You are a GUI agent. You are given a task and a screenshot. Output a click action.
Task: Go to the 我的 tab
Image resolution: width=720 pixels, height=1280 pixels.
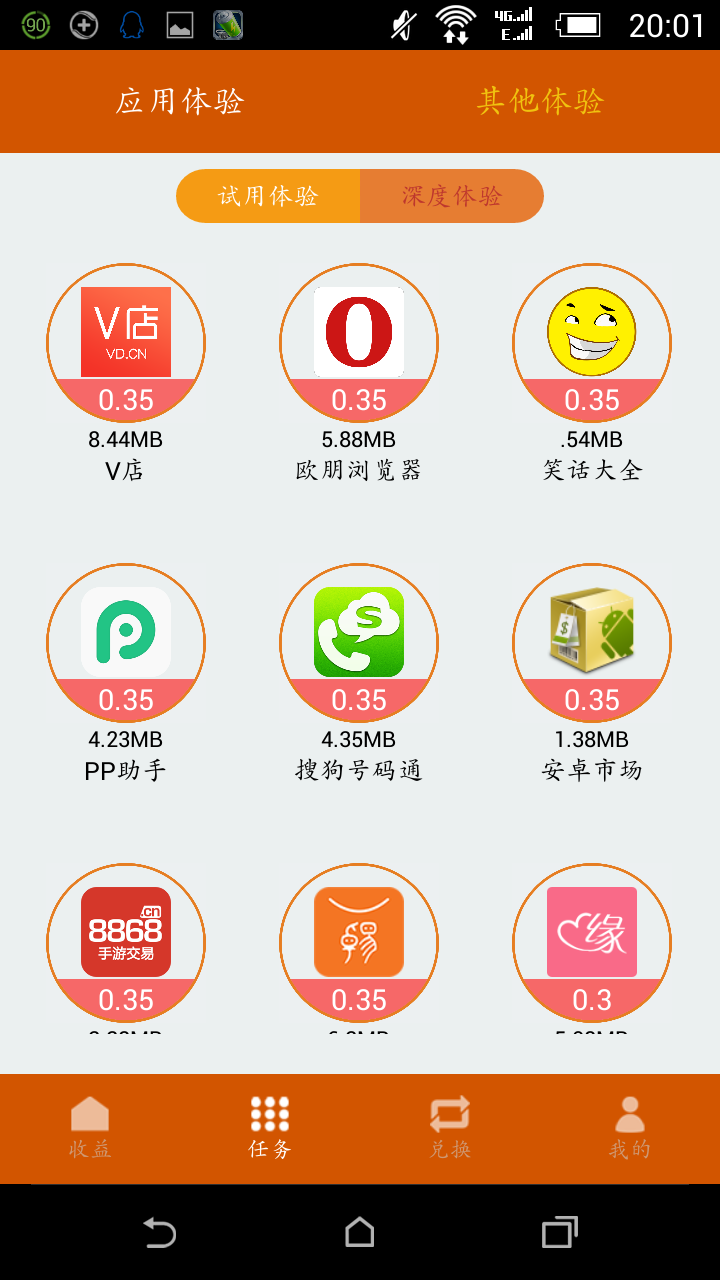(630, 1128)
